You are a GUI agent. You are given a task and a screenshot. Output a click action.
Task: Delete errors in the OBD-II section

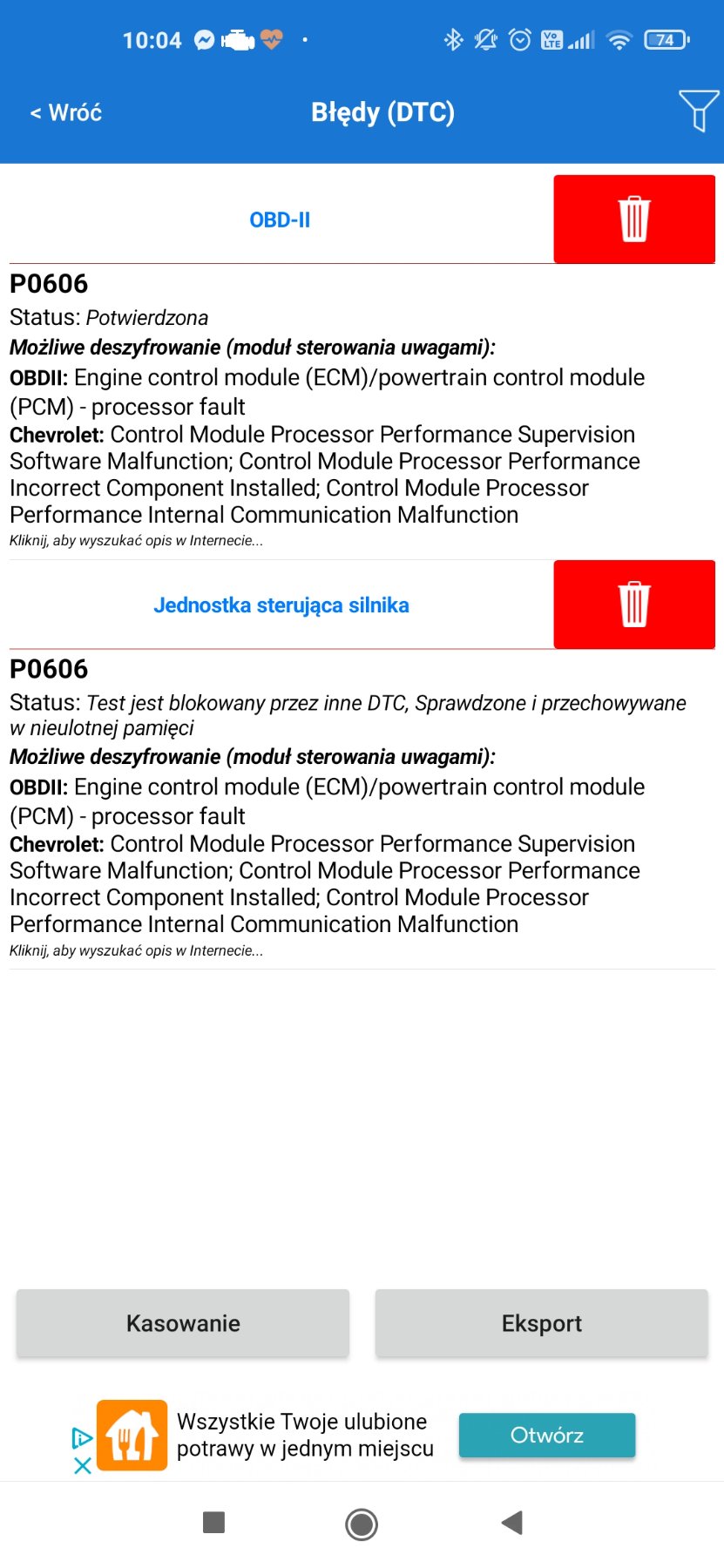point(633,219)
